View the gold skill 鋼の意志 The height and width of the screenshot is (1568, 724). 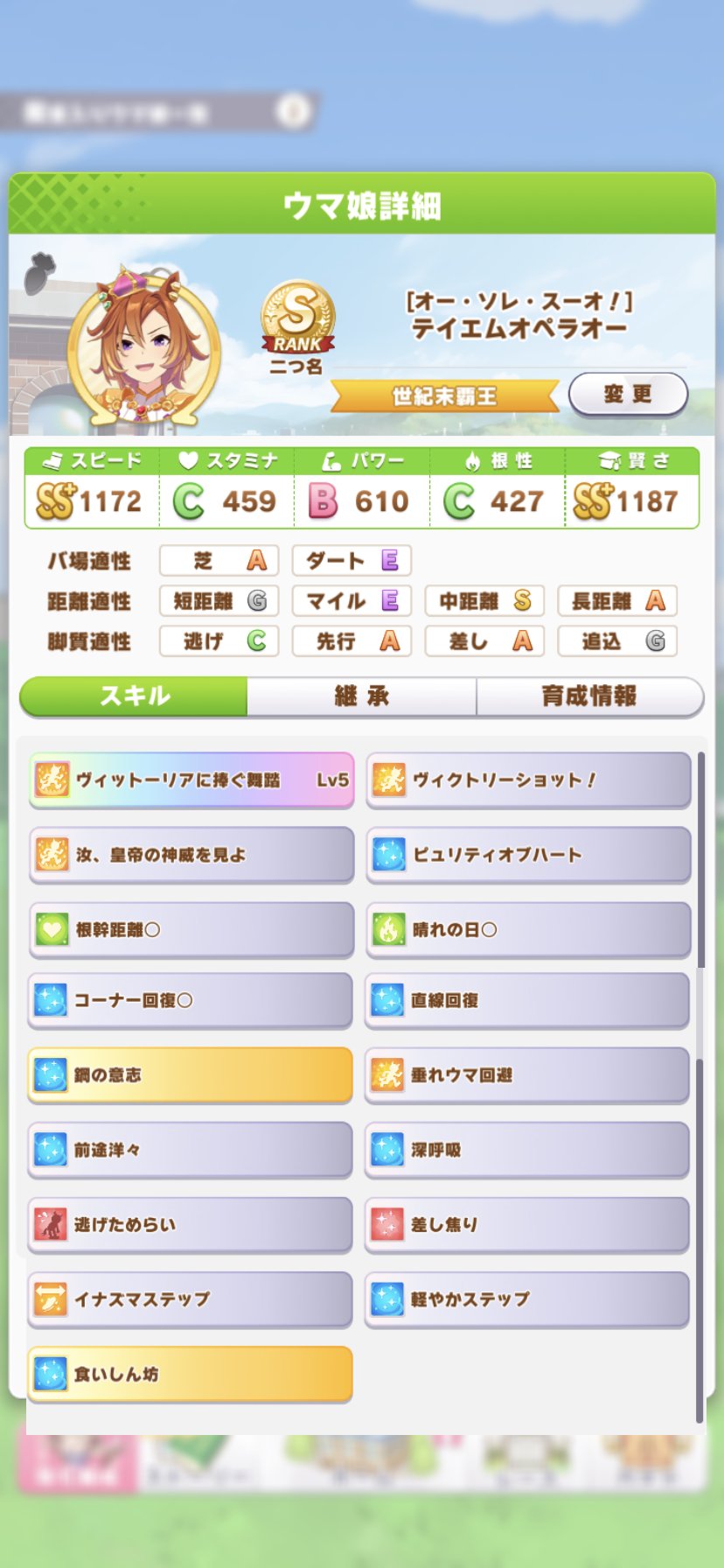coord(191,1074)
